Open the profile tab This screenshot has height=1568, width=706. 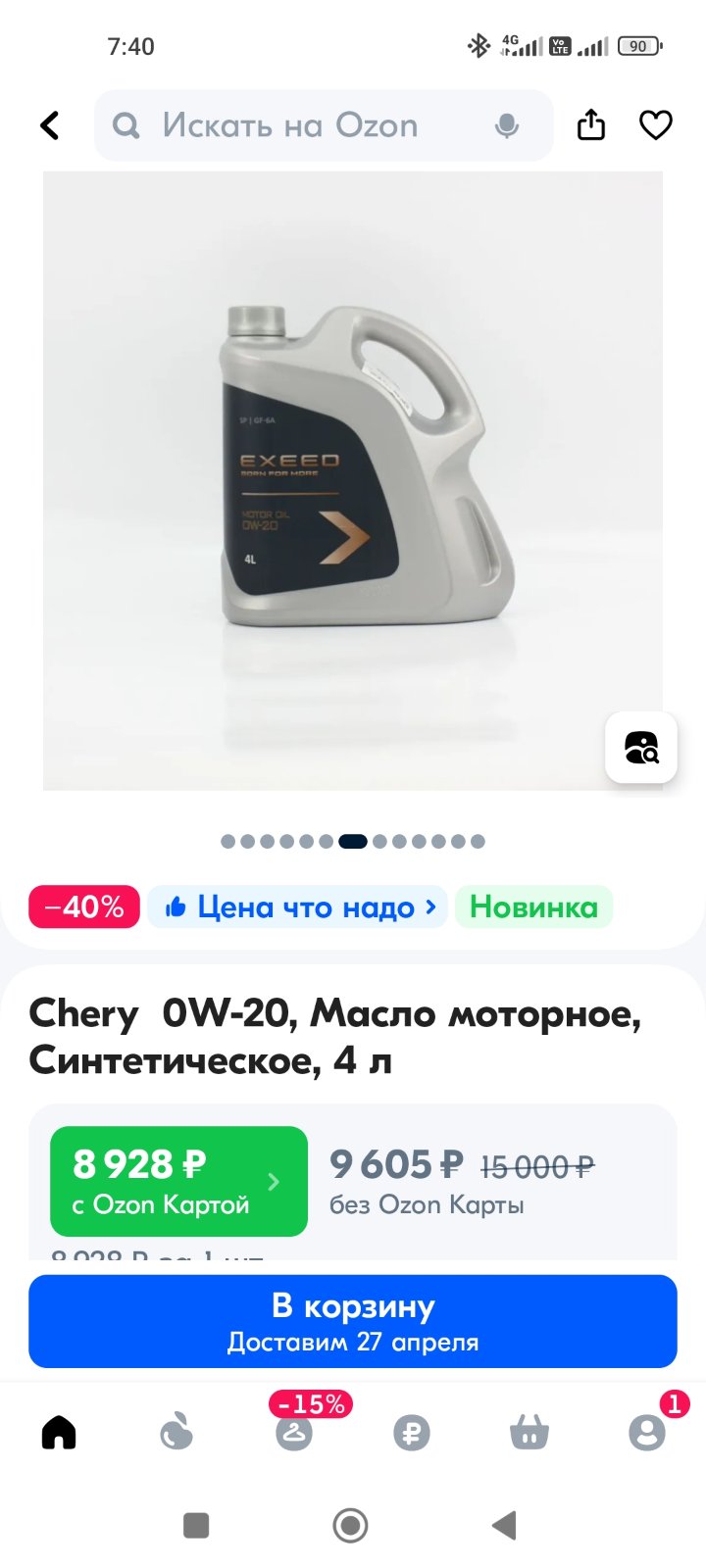click(647, 1433)
